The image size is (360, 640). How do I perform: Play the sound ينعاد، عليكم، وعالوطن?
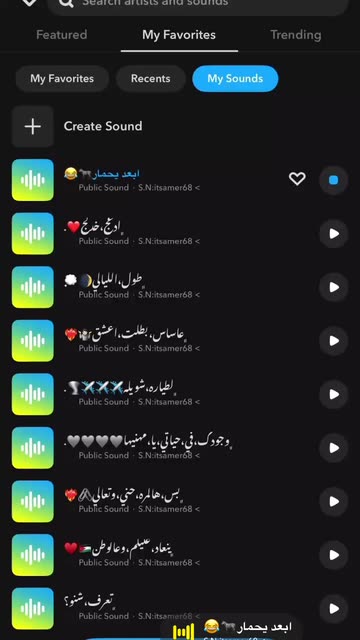[x=333, y=555]
